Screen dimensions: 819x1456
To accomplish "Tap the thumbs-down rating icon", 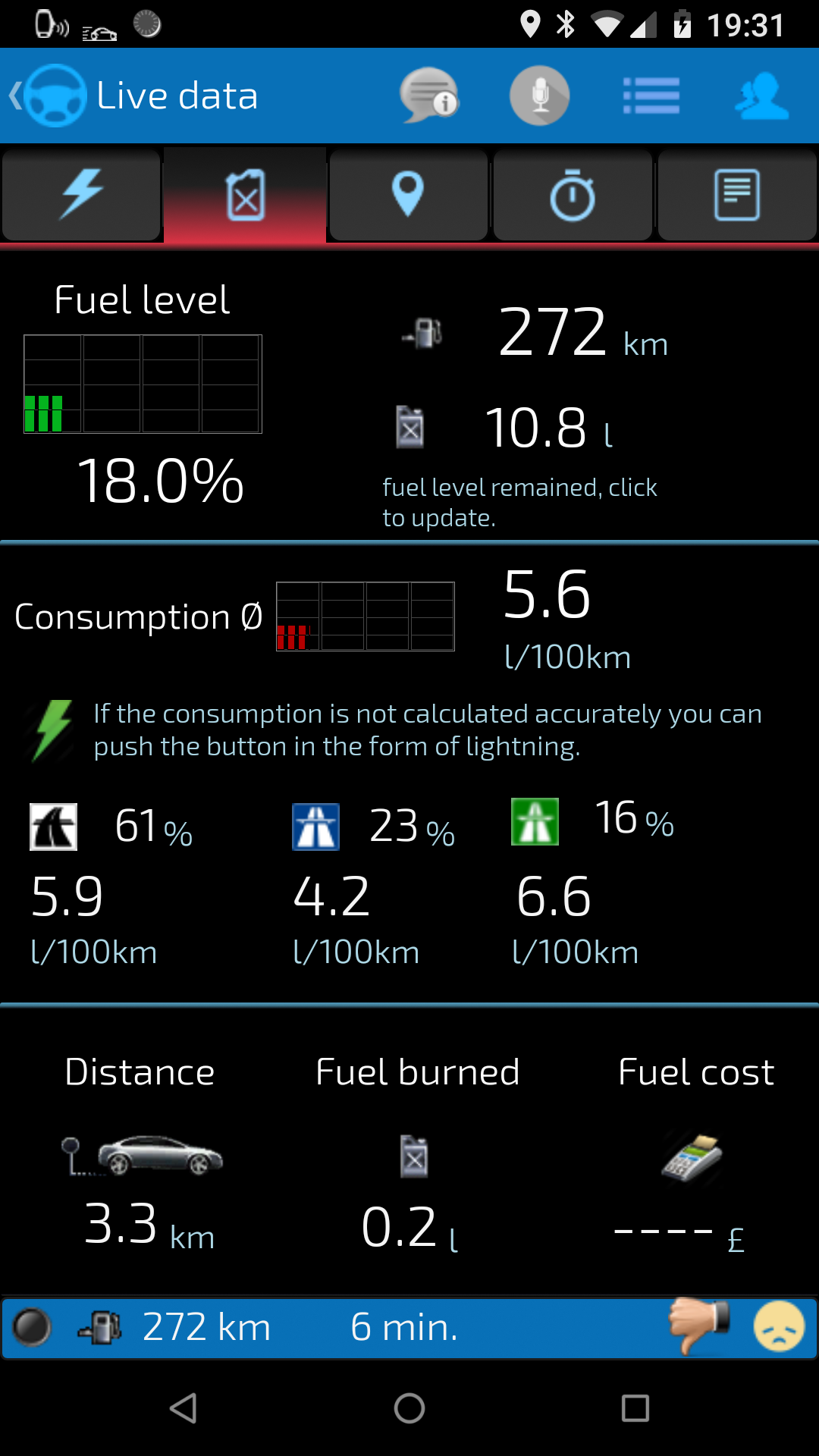I will (698, 1325).
